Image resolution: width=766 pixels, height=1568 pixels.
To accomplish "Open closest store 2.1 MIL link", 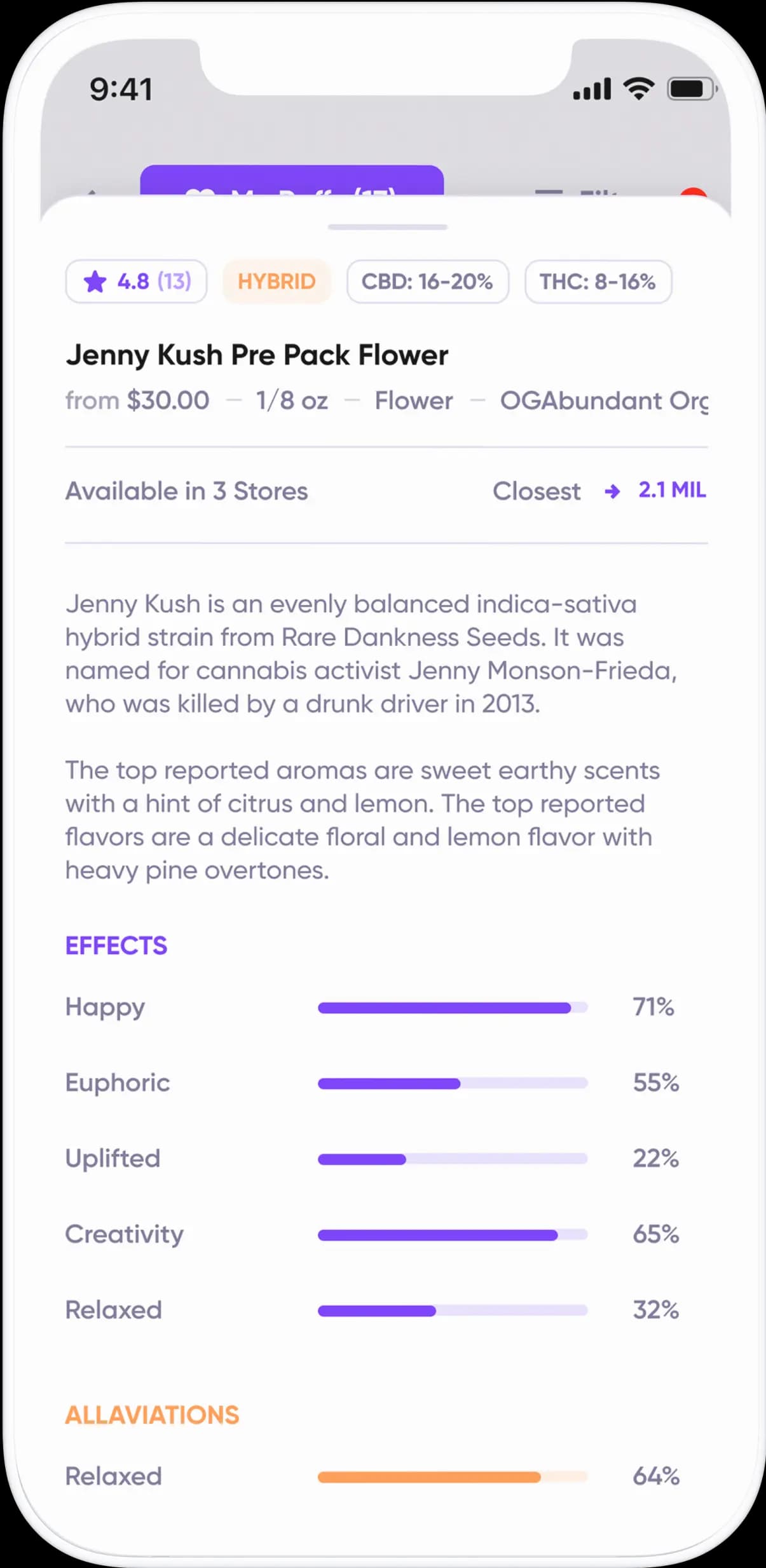I will pos(655,491).
